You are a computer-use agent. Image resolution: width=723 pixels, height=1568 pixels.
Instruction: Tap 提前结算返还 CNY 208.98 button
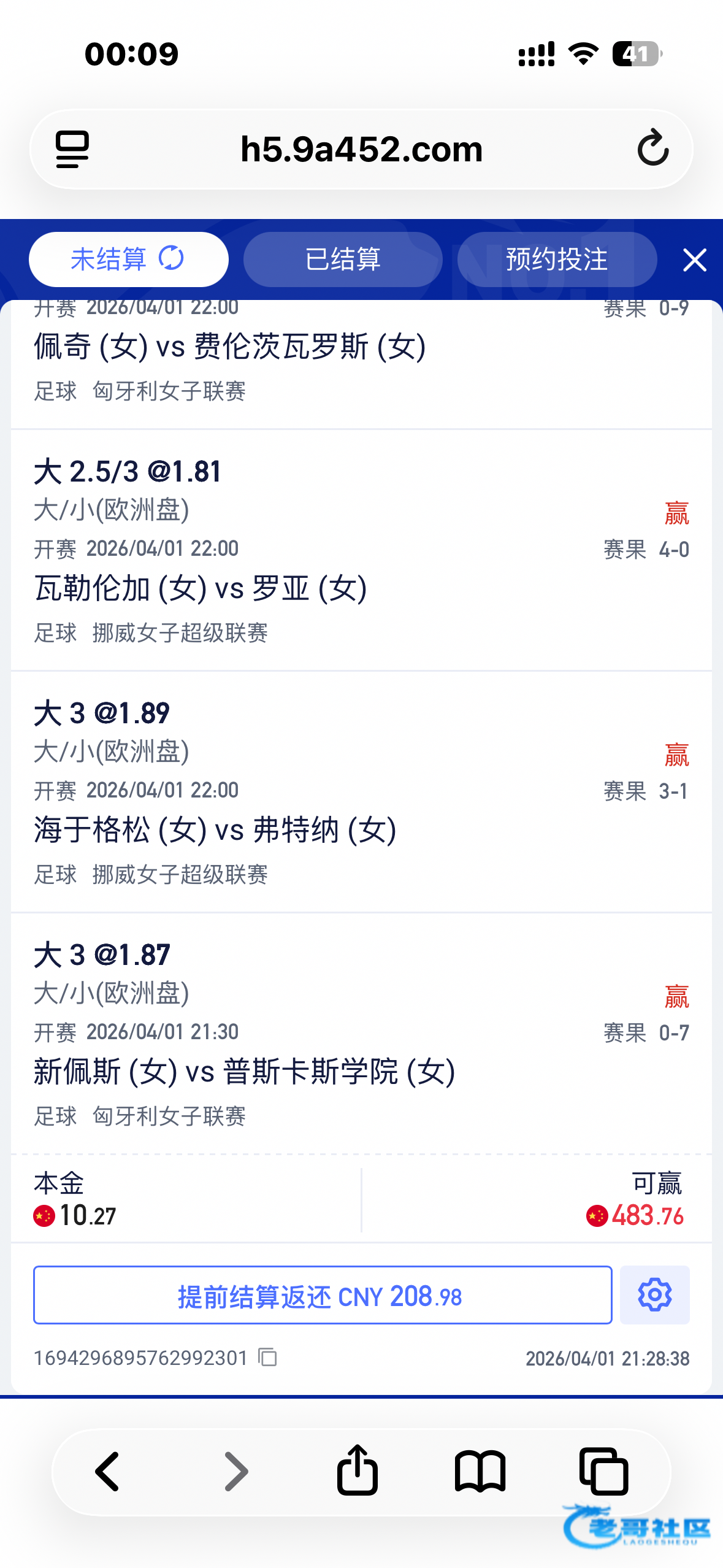(x=323, y=1295)
